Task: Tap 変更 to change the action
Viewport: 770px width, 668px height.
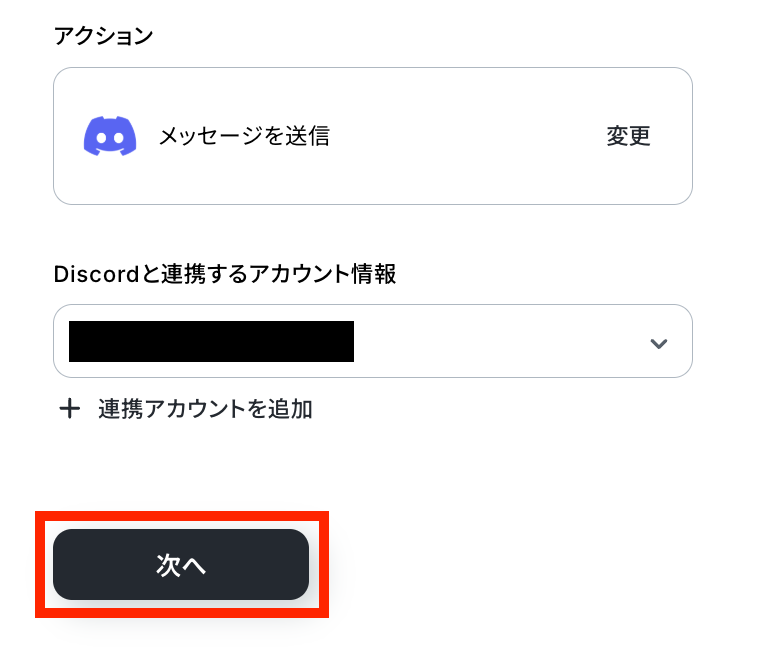Action: coord(628,136)
